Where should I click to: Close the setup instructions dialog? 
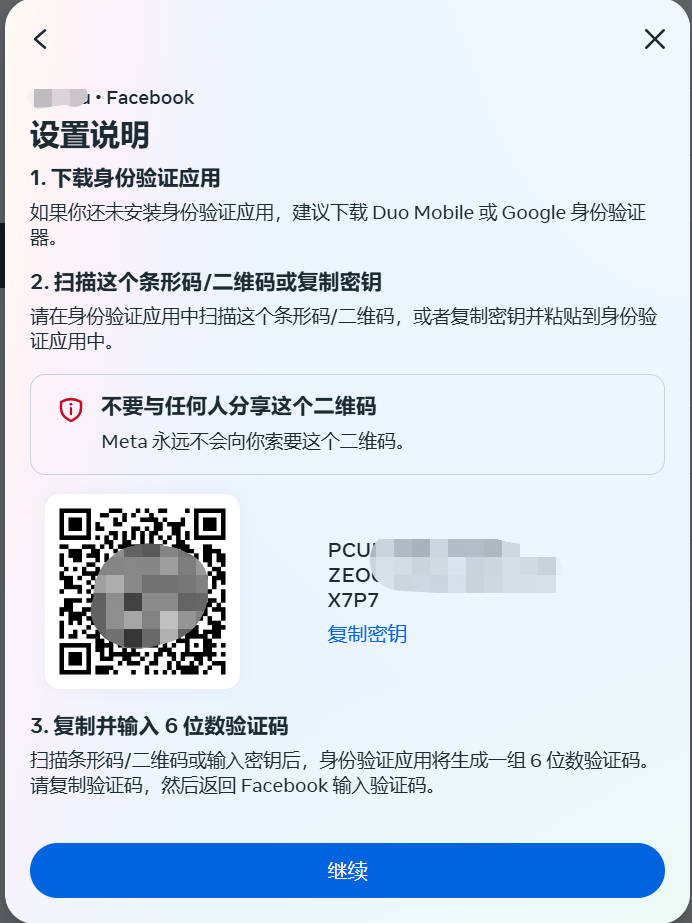[654, 39]
